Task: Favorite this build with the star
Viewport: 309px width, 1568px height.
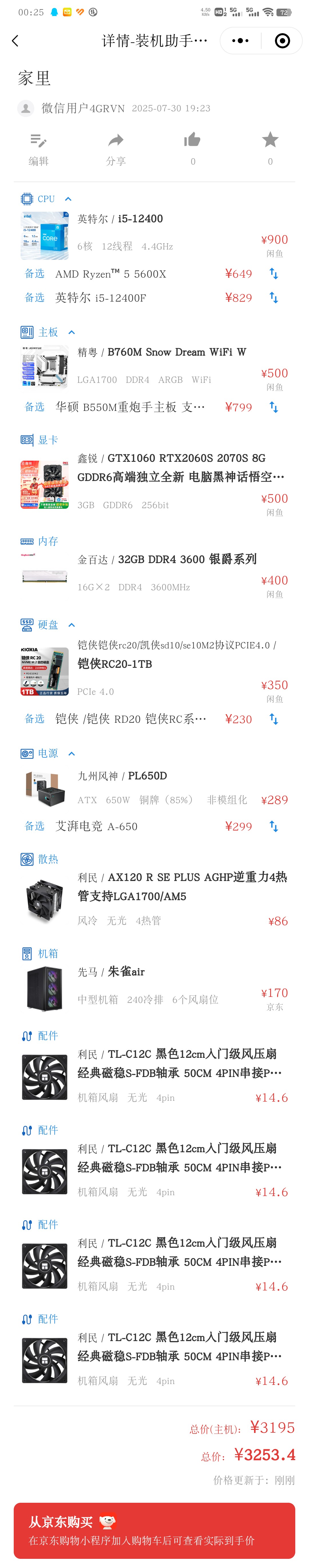Action: click(x=270, y=149)
